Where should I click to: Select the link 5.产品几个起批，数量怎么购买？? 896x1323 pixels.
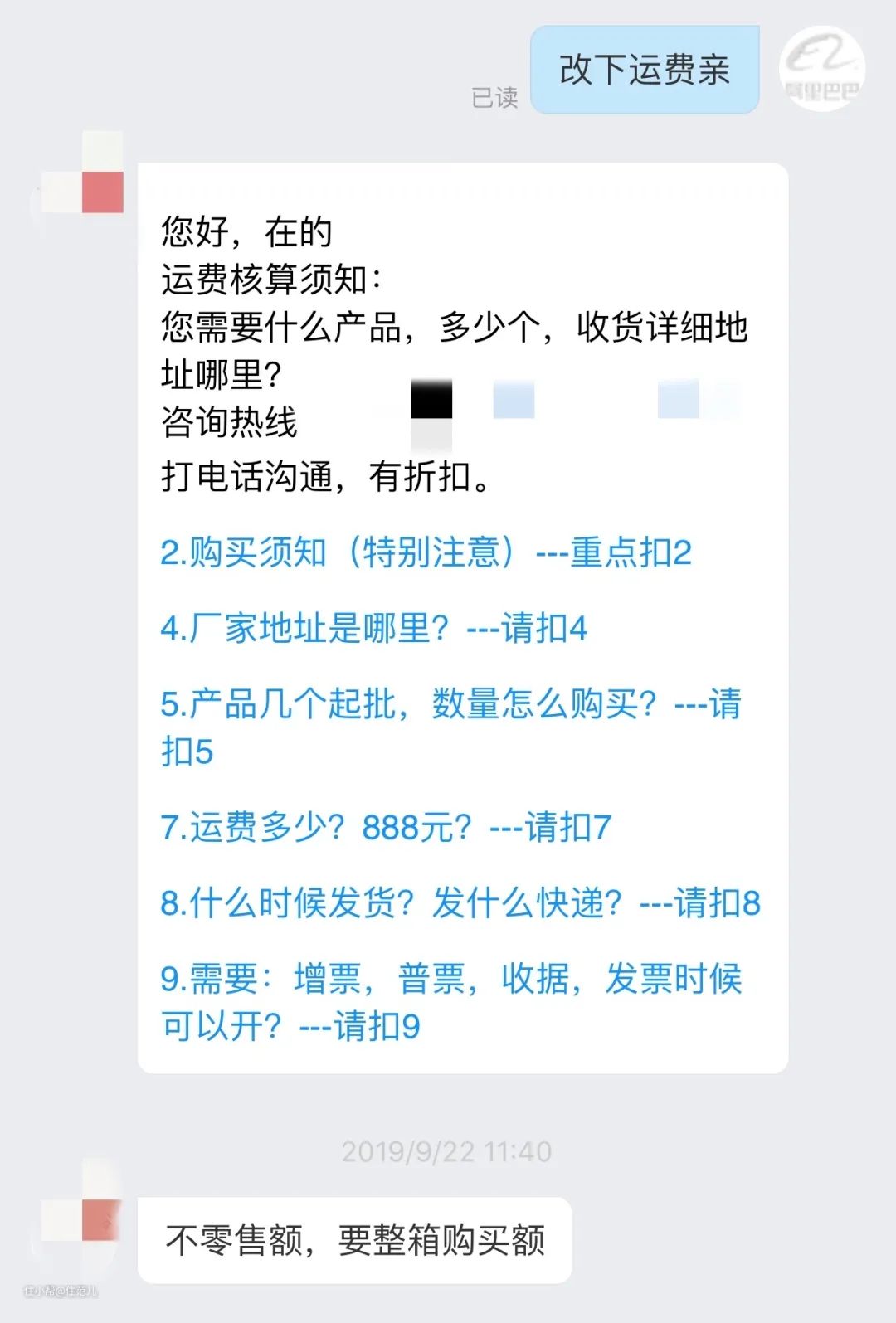tap(450, 706)
